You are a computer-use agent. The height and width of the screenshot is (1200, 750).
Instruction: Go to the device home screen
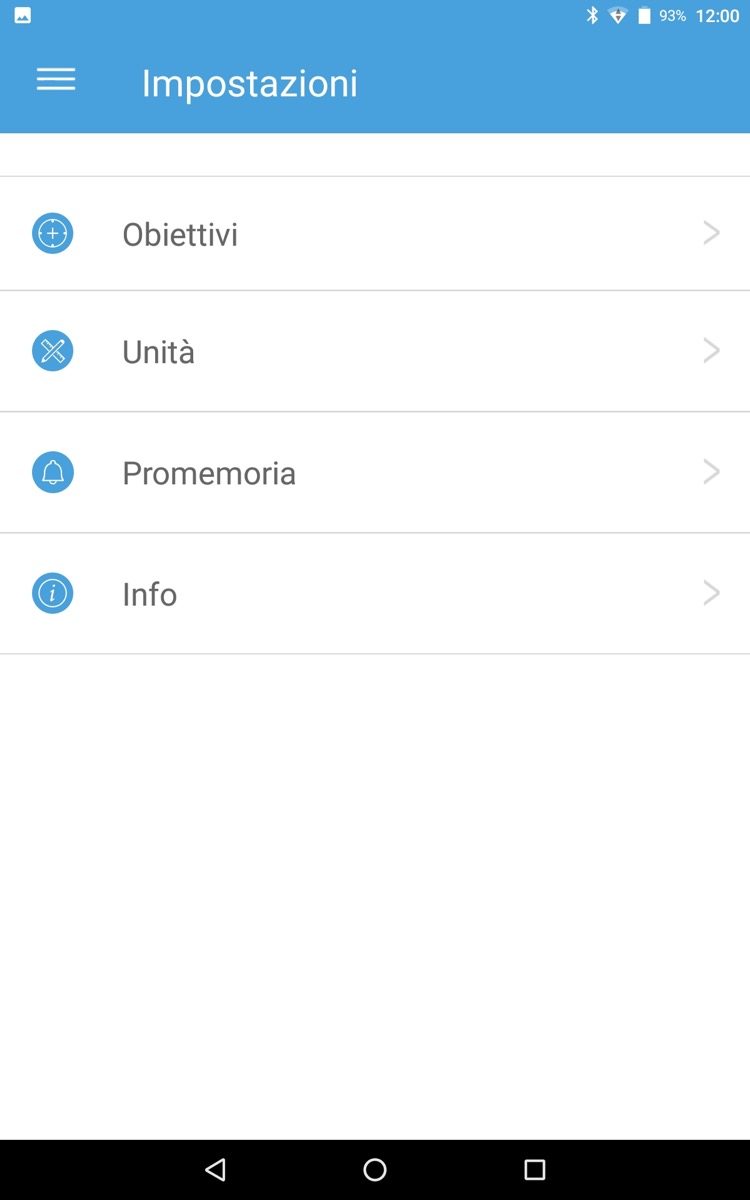click(x=375, y=1169)
